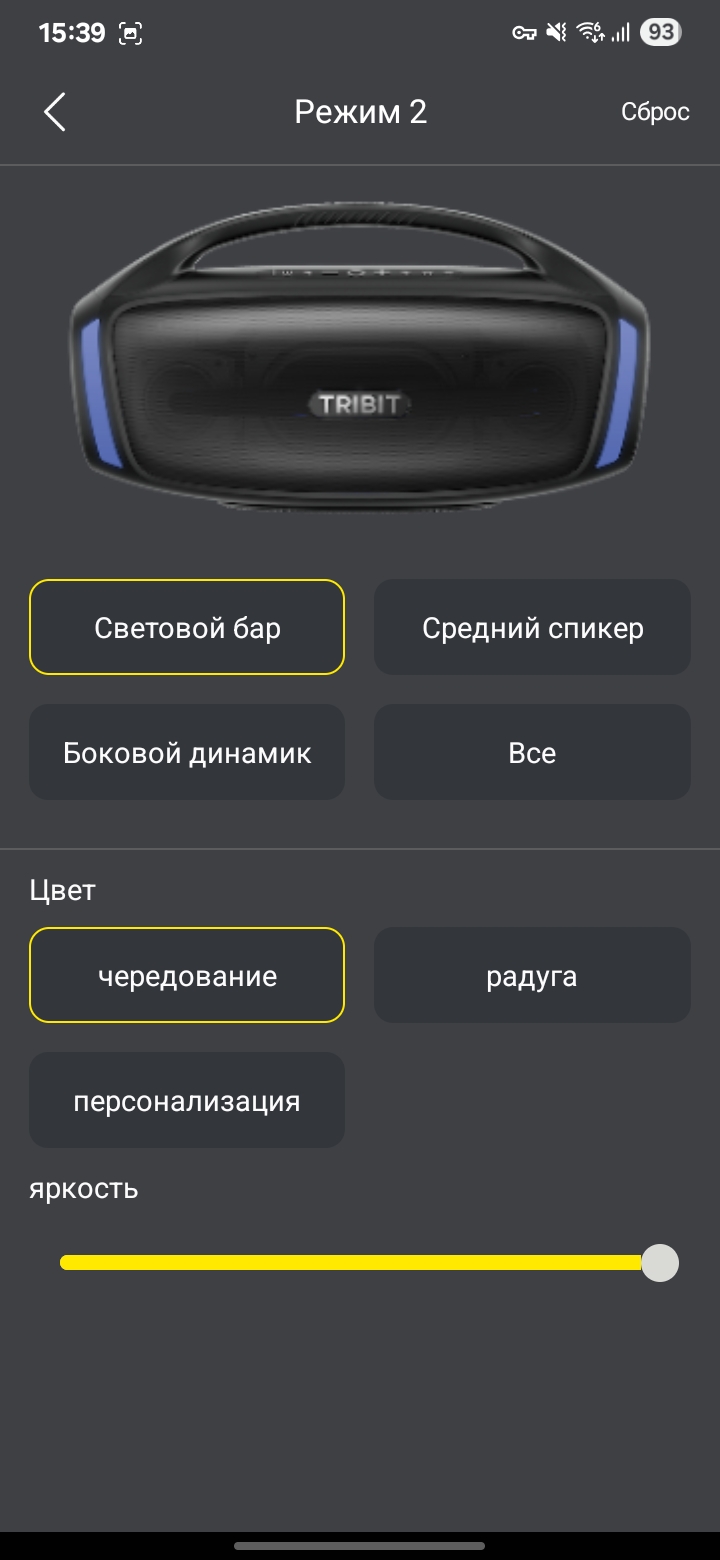Set color mode to чередование
Screen dimensions: 720x1560
click(187, 976)
